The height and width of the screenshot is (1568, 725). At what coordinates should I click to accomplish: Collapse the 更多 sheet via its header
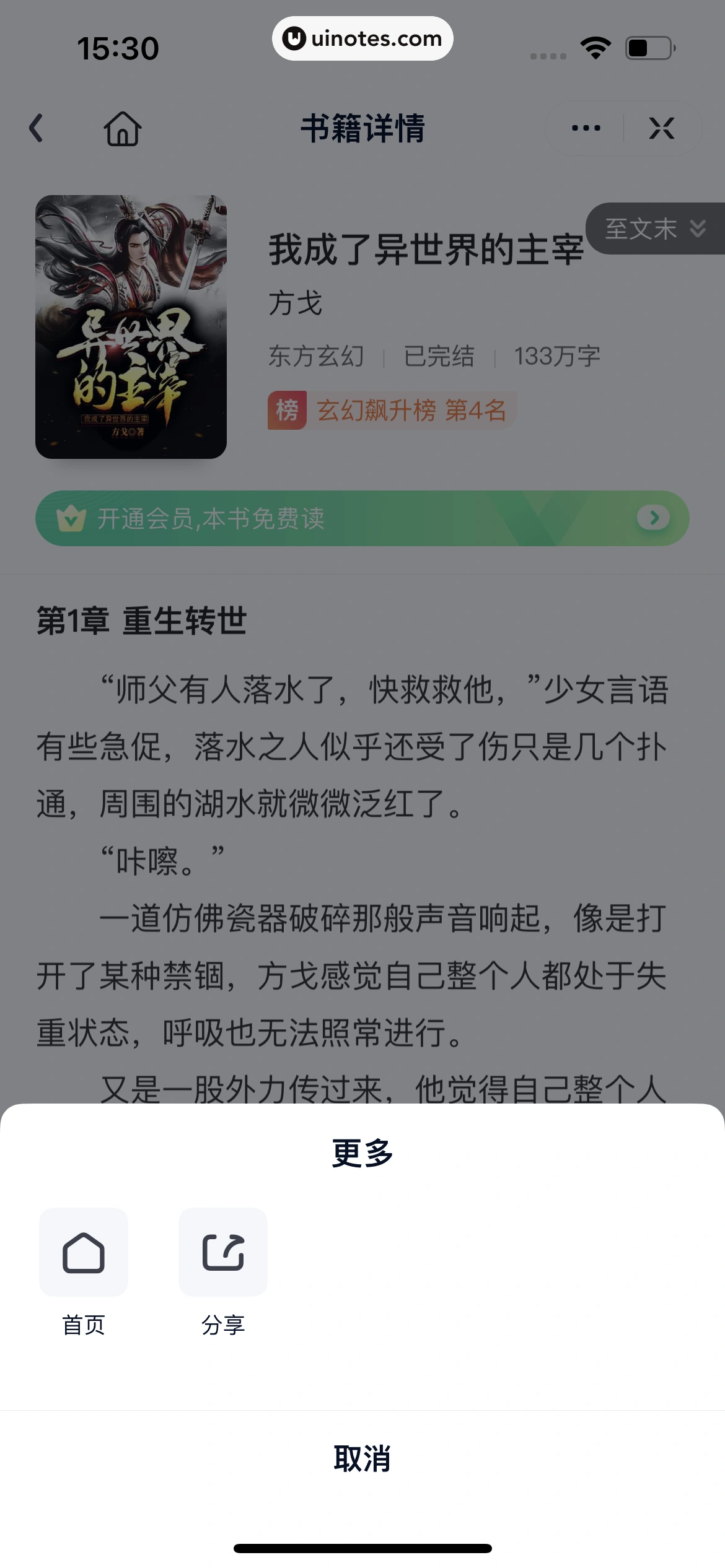[362, 1152]
